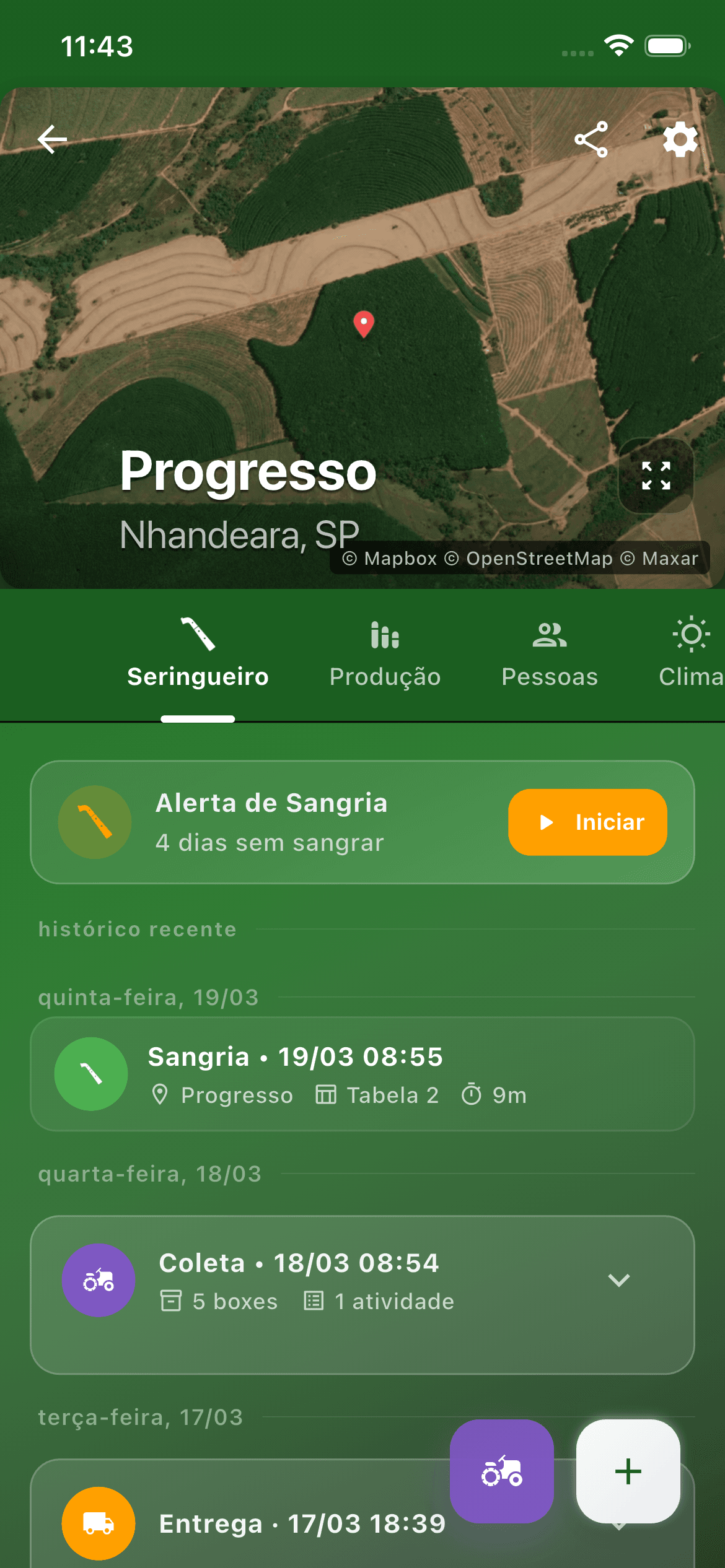Tap the purple tractor action icon
Screen dimensions: 725x1568
coord(502,1472)
